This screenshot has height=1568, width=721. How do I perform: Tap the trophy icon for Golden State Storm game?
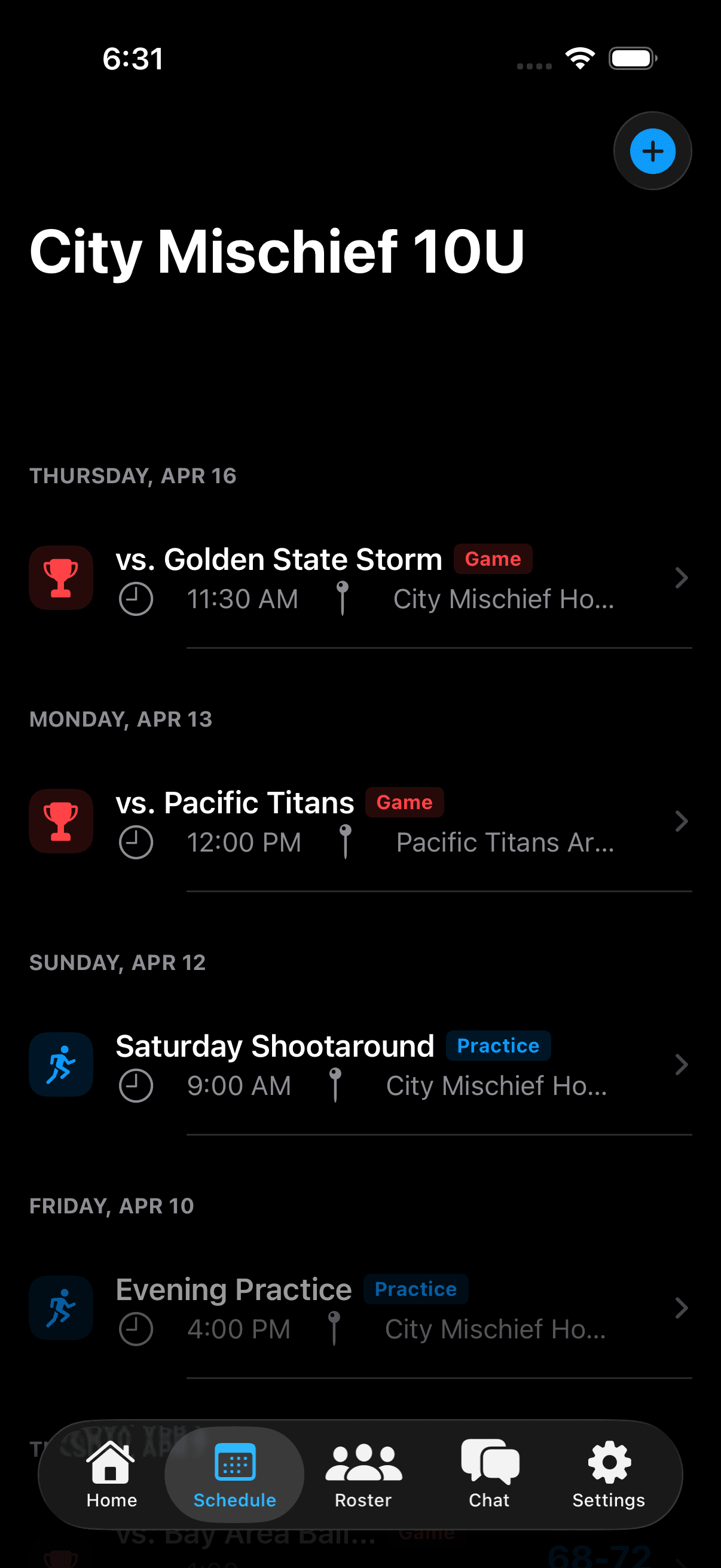61,577
